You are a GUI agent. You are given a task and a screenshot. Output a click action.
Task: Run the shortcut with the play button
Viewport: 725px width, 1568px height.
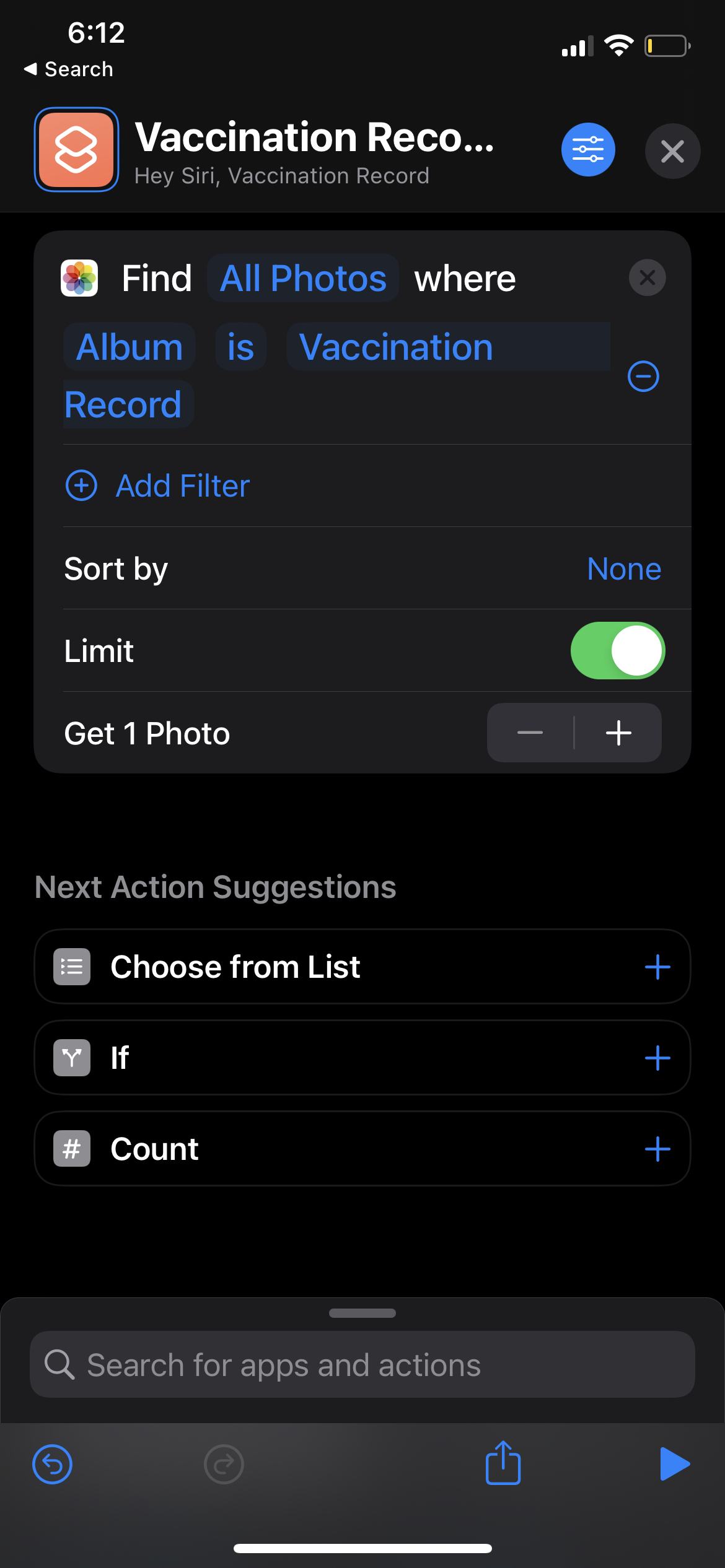[674, 1465]
